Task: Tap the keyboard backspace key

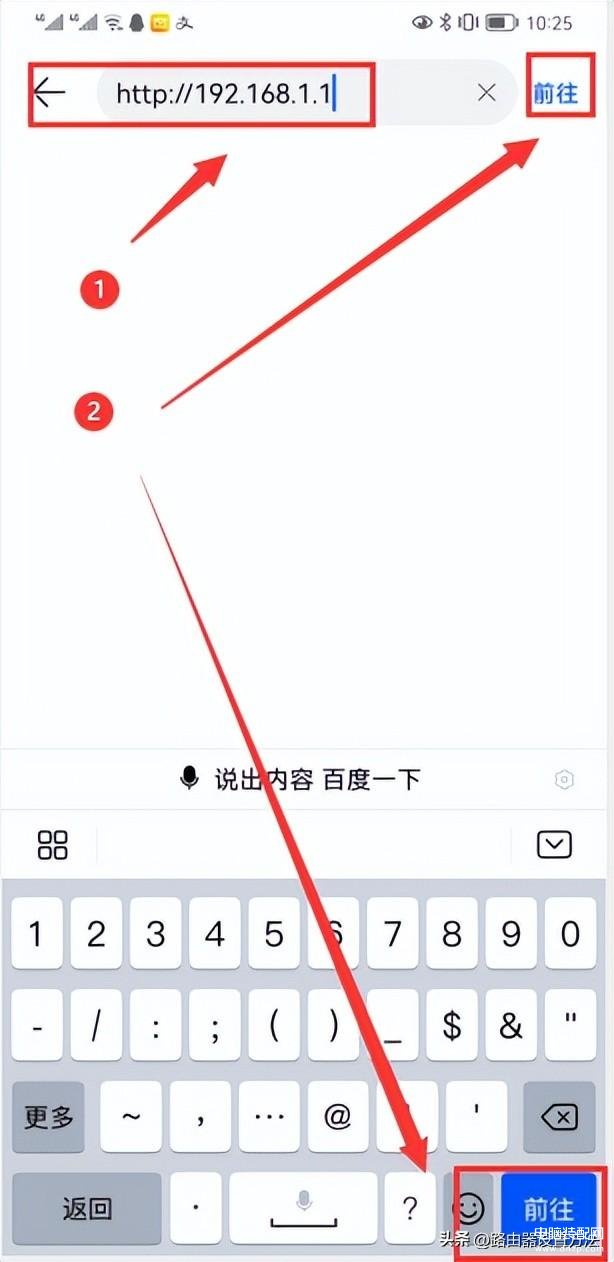Action: click(x=564, y=1116)
